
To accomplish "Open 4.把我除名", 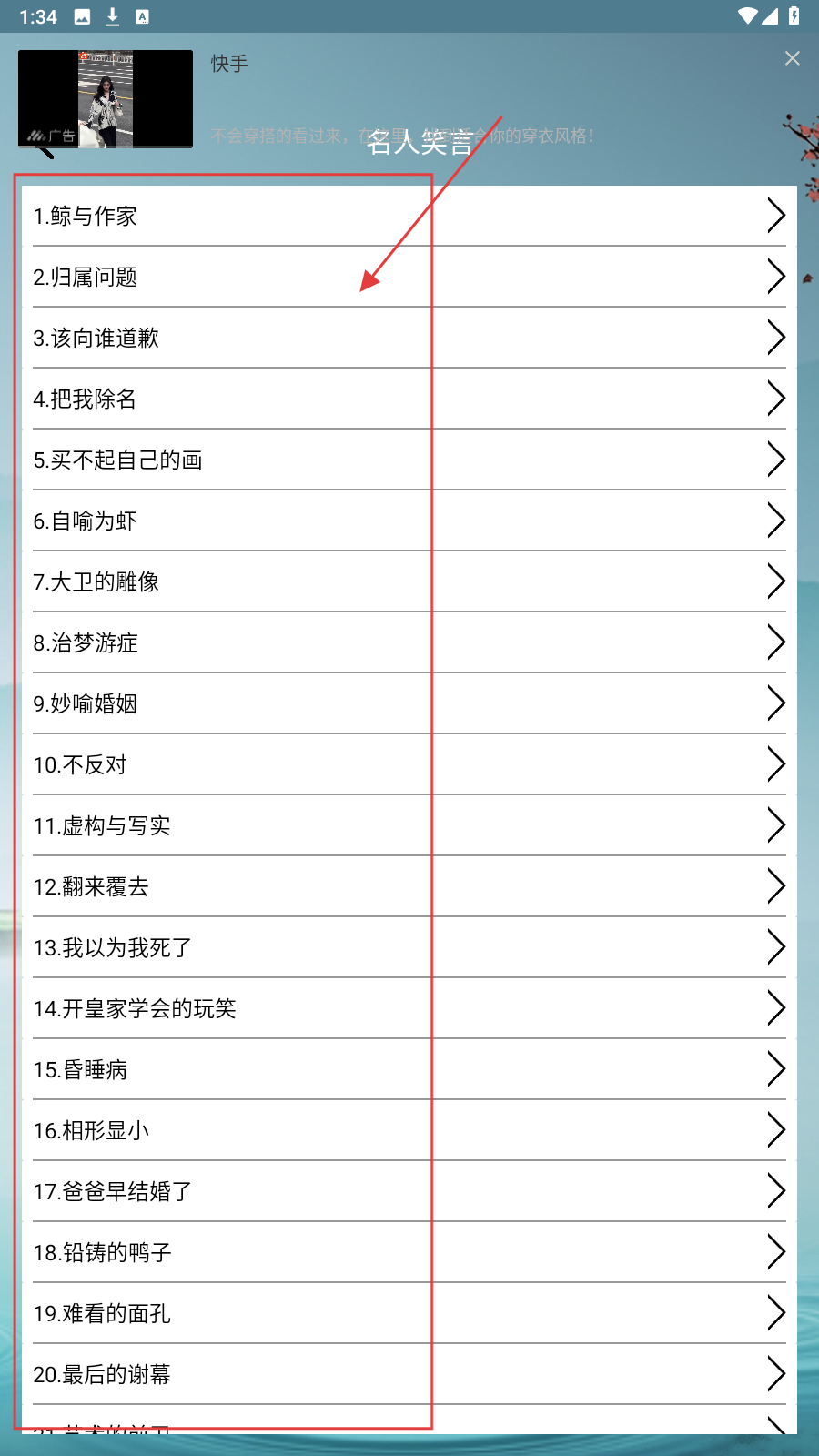I will (x=409, y=399).
